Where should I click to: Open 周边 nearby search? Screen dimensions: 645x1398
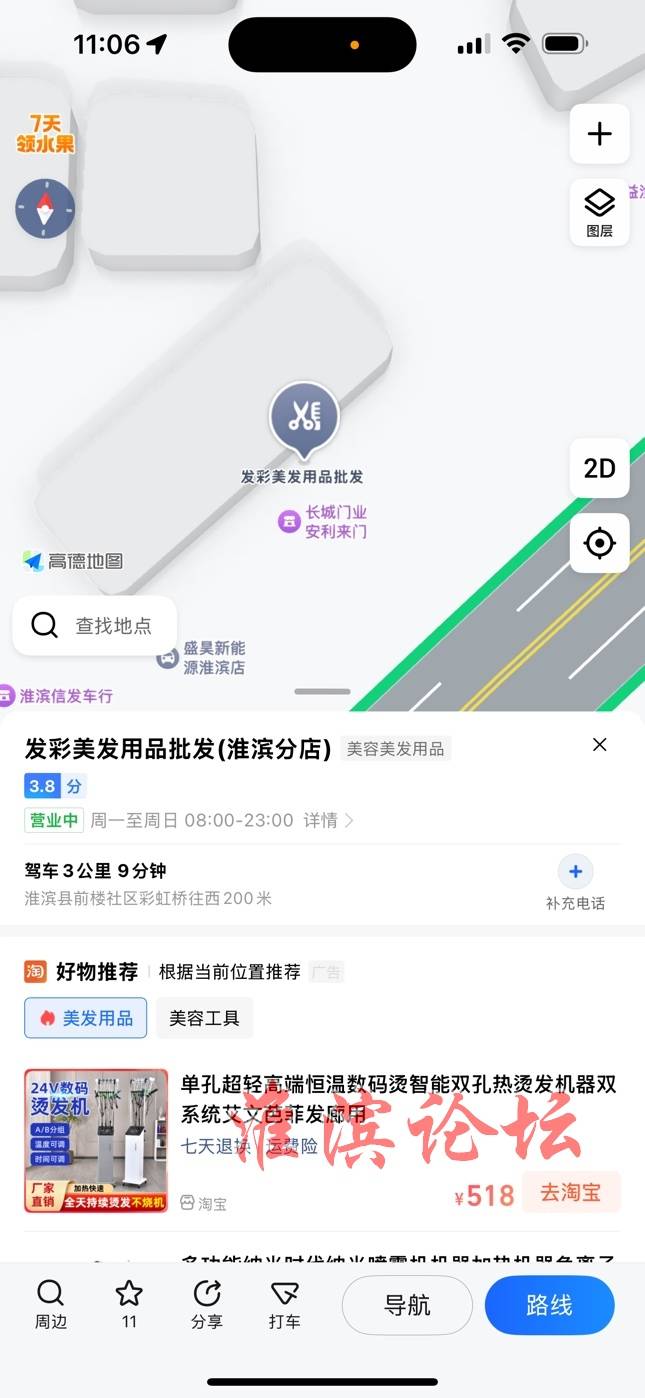[x=50, y=1304]
